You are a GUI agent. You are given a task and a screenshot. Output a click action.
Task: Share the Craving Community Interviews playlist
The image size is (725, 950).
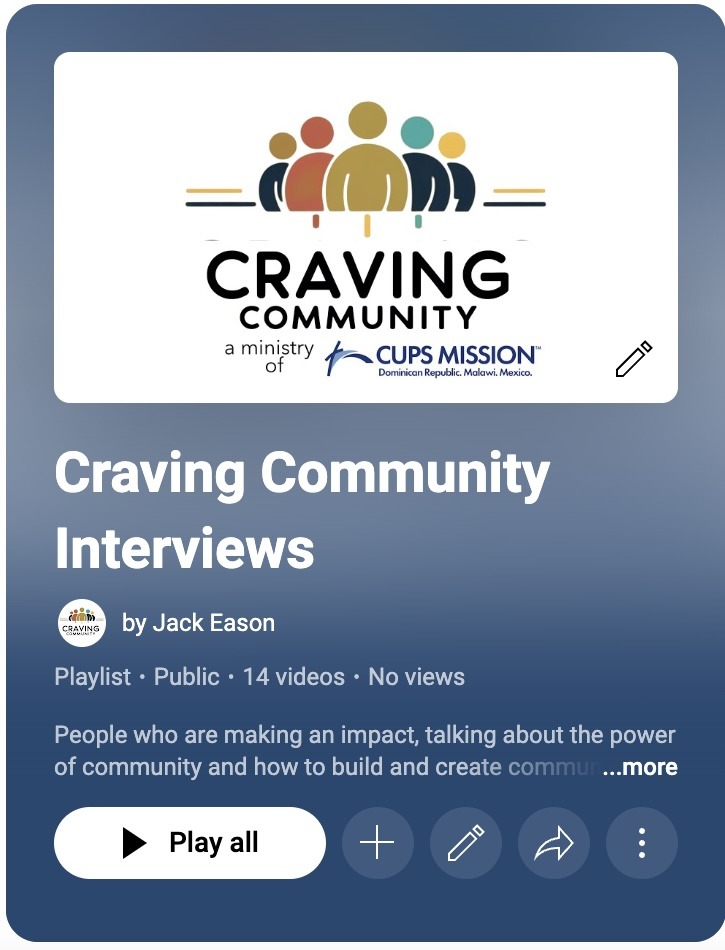point(553,843)
